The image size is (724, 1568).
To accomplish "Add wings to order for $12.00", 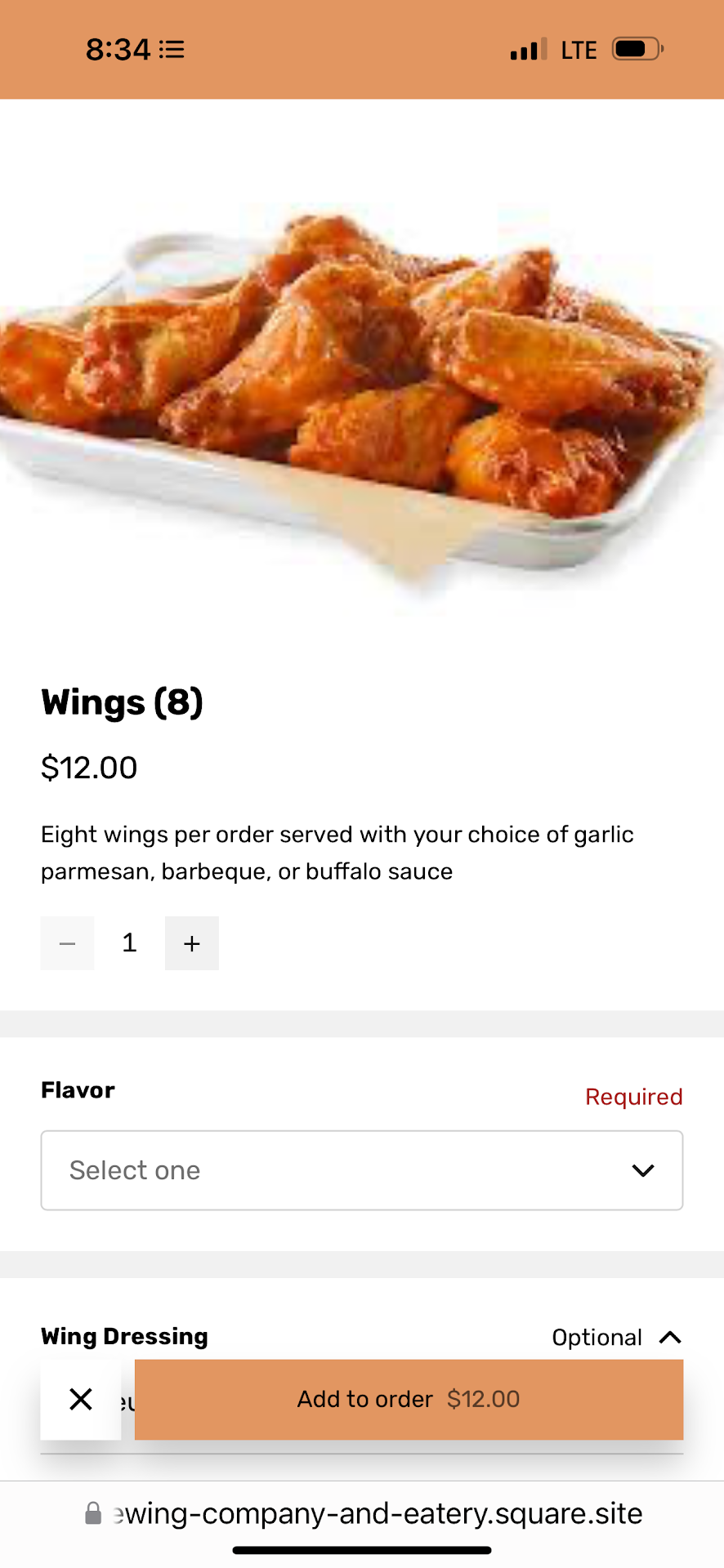I will [x=409, y=1399].
